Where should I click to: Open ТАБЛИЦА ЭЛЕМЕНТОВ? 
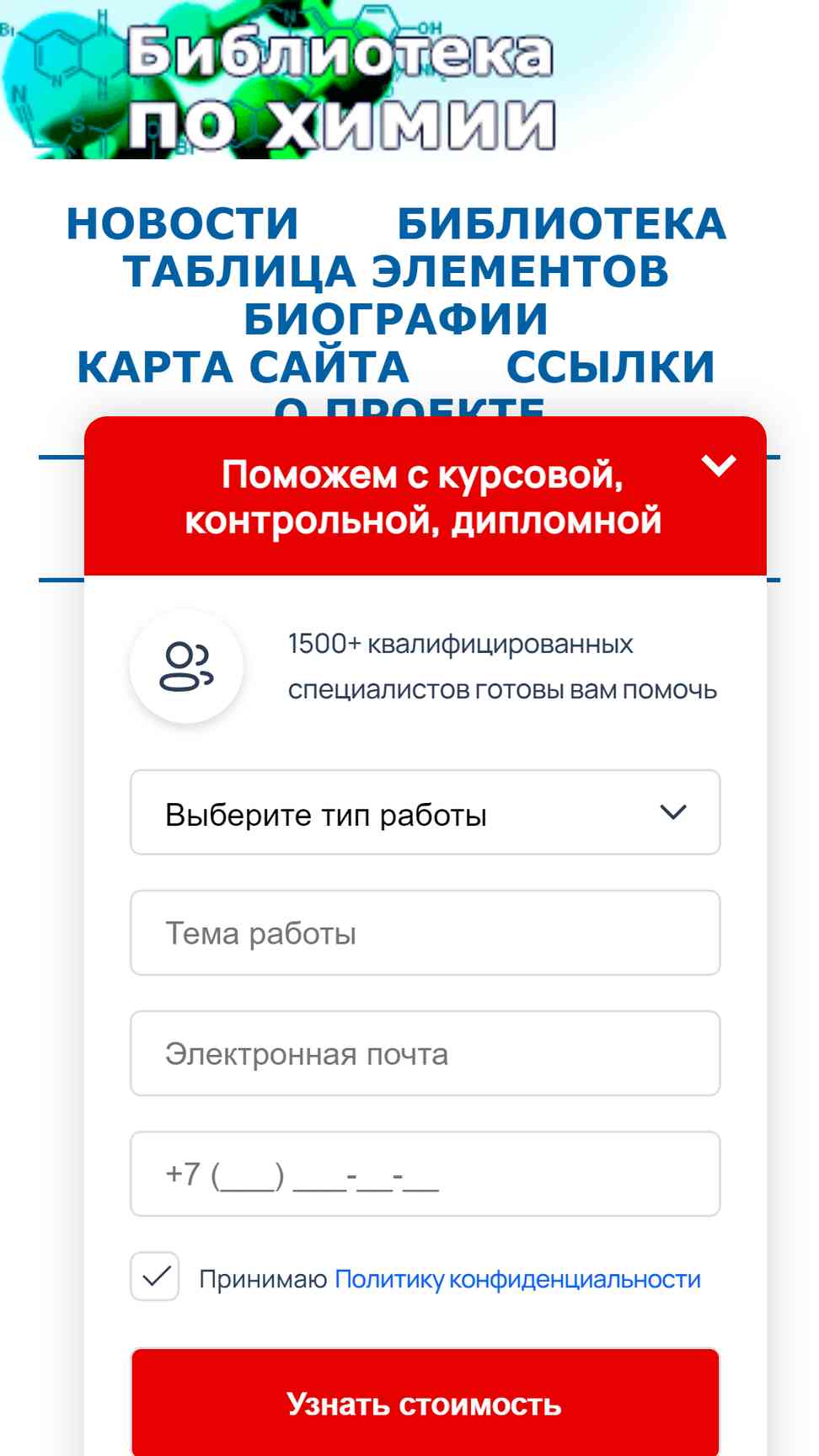click(396, 272)
